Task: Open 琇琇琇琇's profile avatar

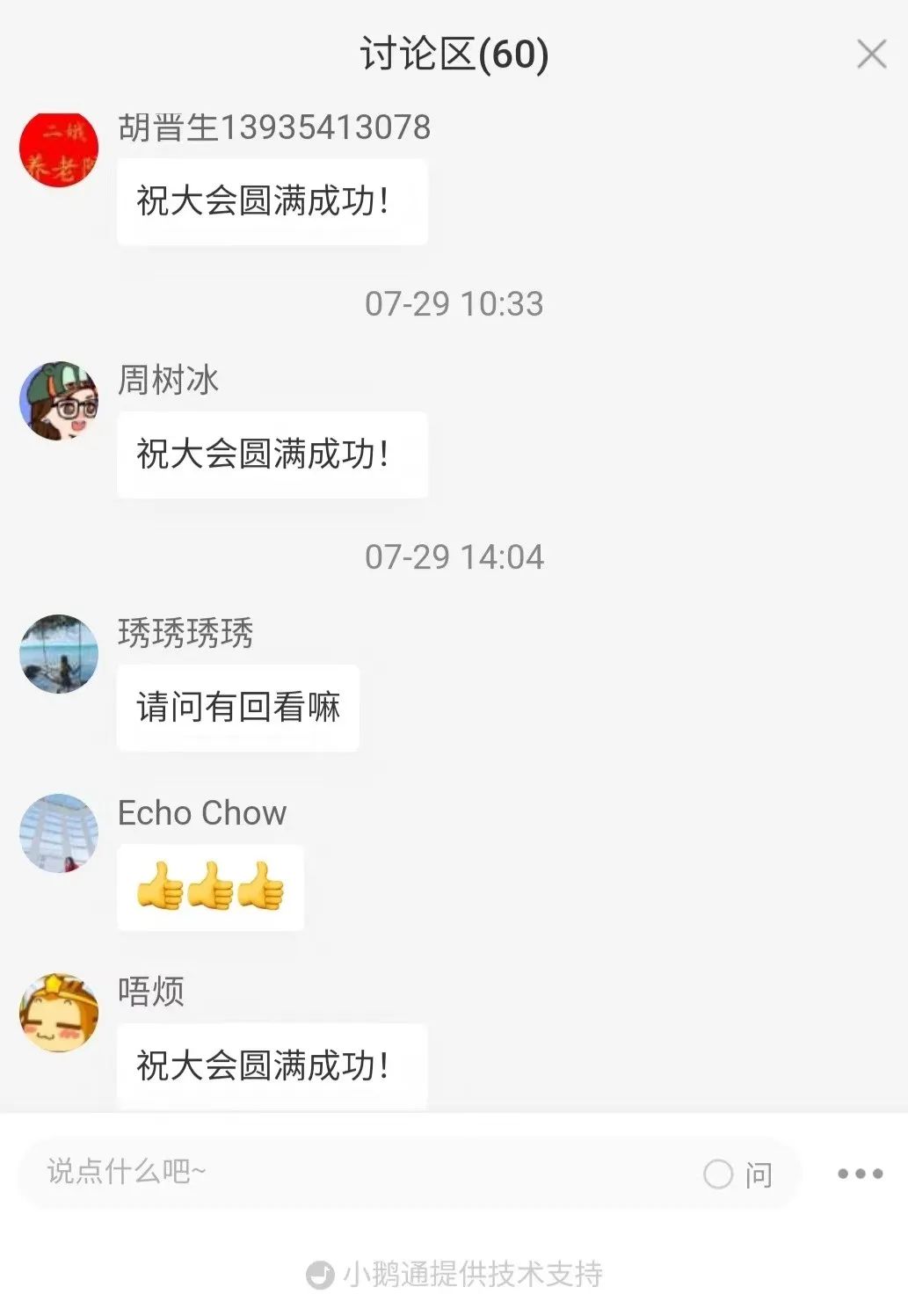Action: [x=59, y=653]
